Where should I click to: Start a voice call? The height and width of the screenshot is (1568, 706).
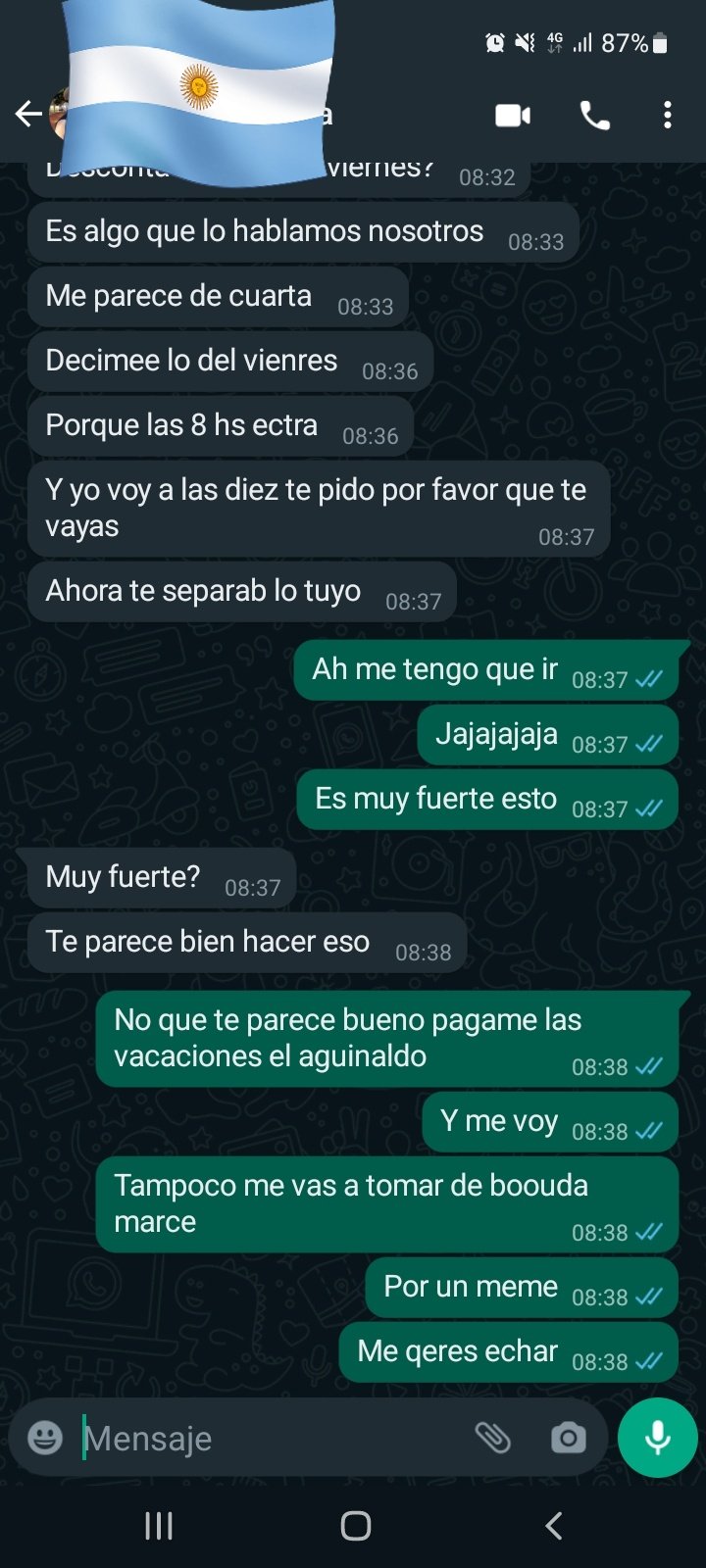click(594, 116)
